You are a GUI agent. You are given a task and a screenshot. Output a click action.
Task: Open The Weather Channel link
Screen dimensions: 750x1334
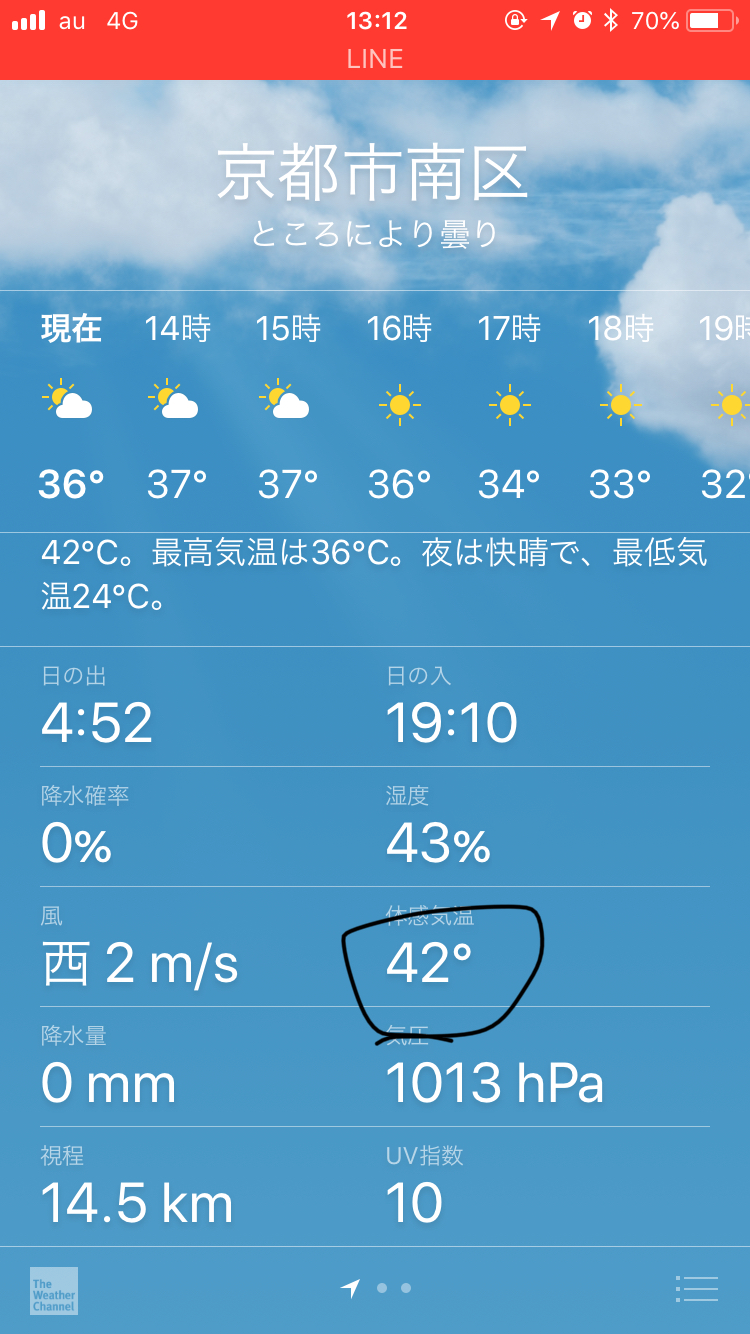[54, 1290]
